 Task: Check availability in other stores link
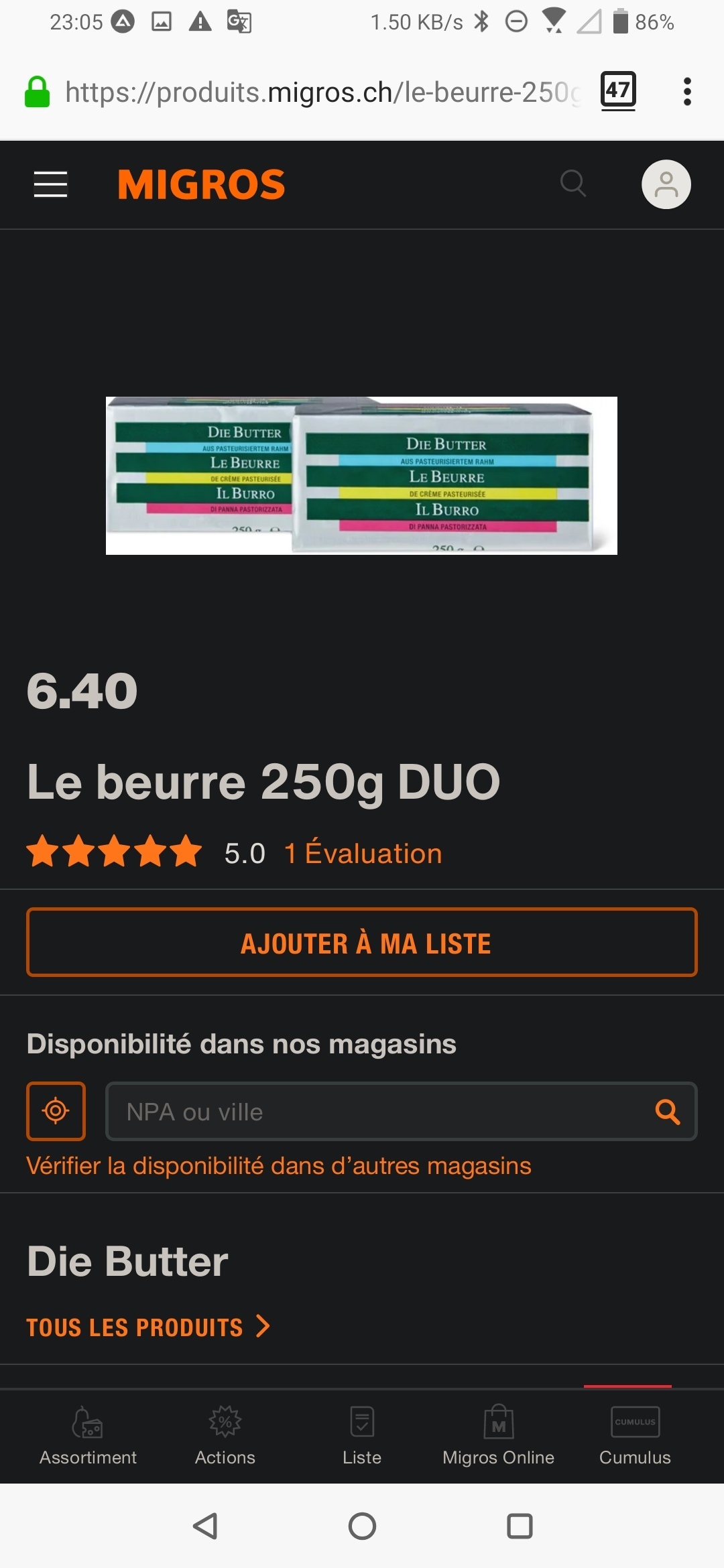pyautogui.click(x=279, y=1166)
